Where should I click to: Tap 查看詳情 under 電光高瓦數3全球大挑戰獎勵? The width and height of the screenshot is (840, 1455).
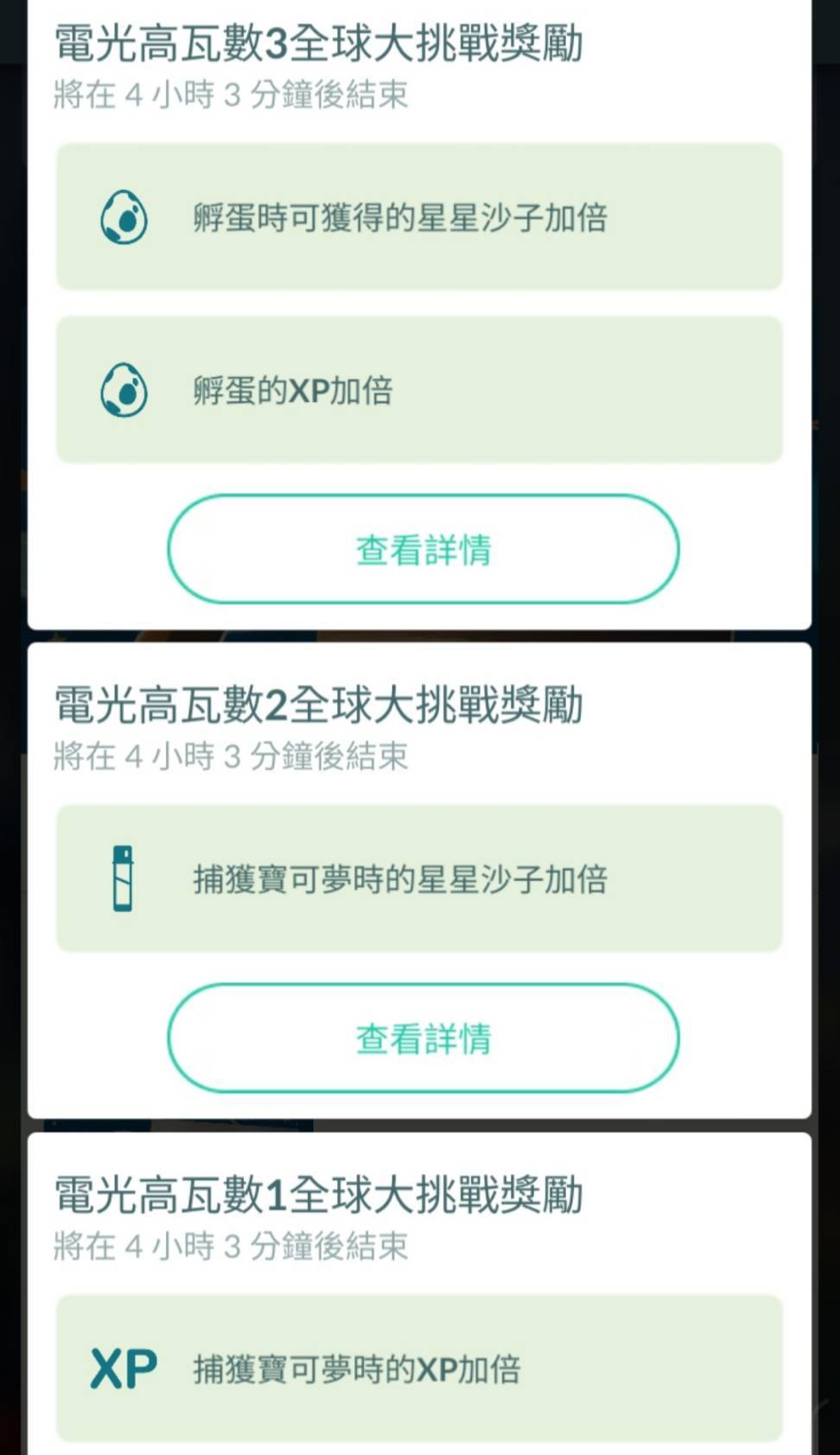[423, 550]
